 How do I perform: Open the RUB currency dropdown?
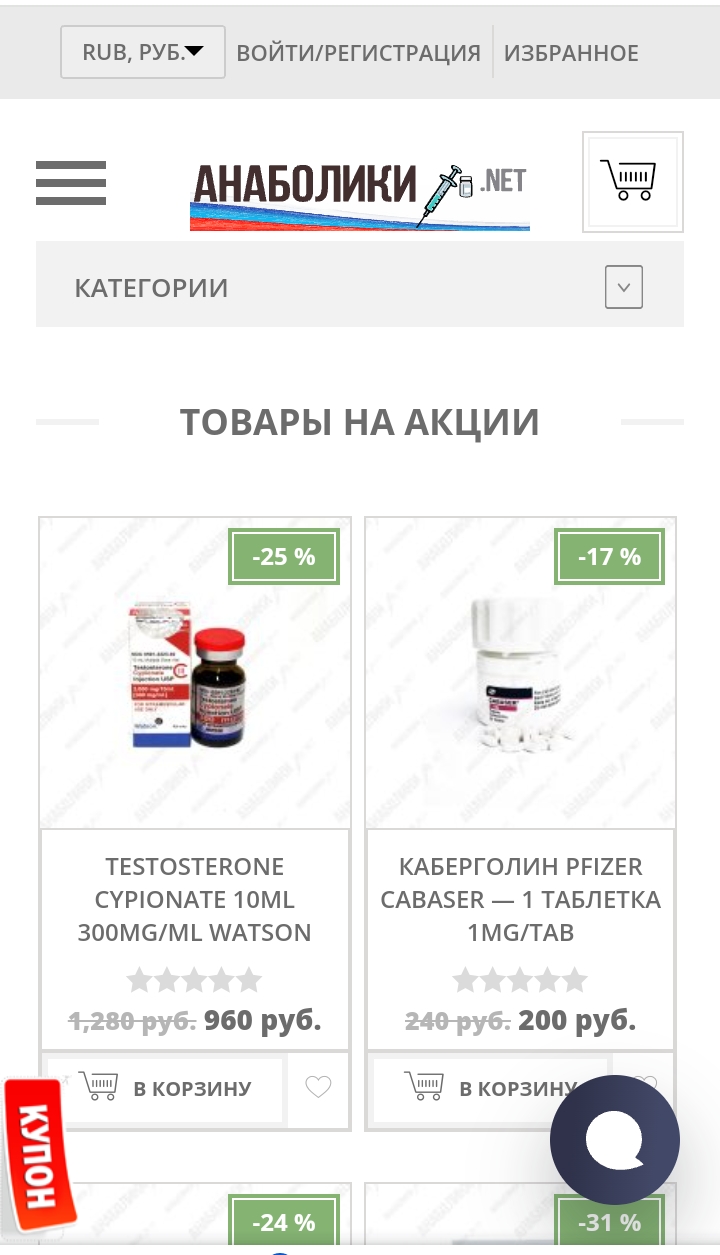tap(143, 52)
